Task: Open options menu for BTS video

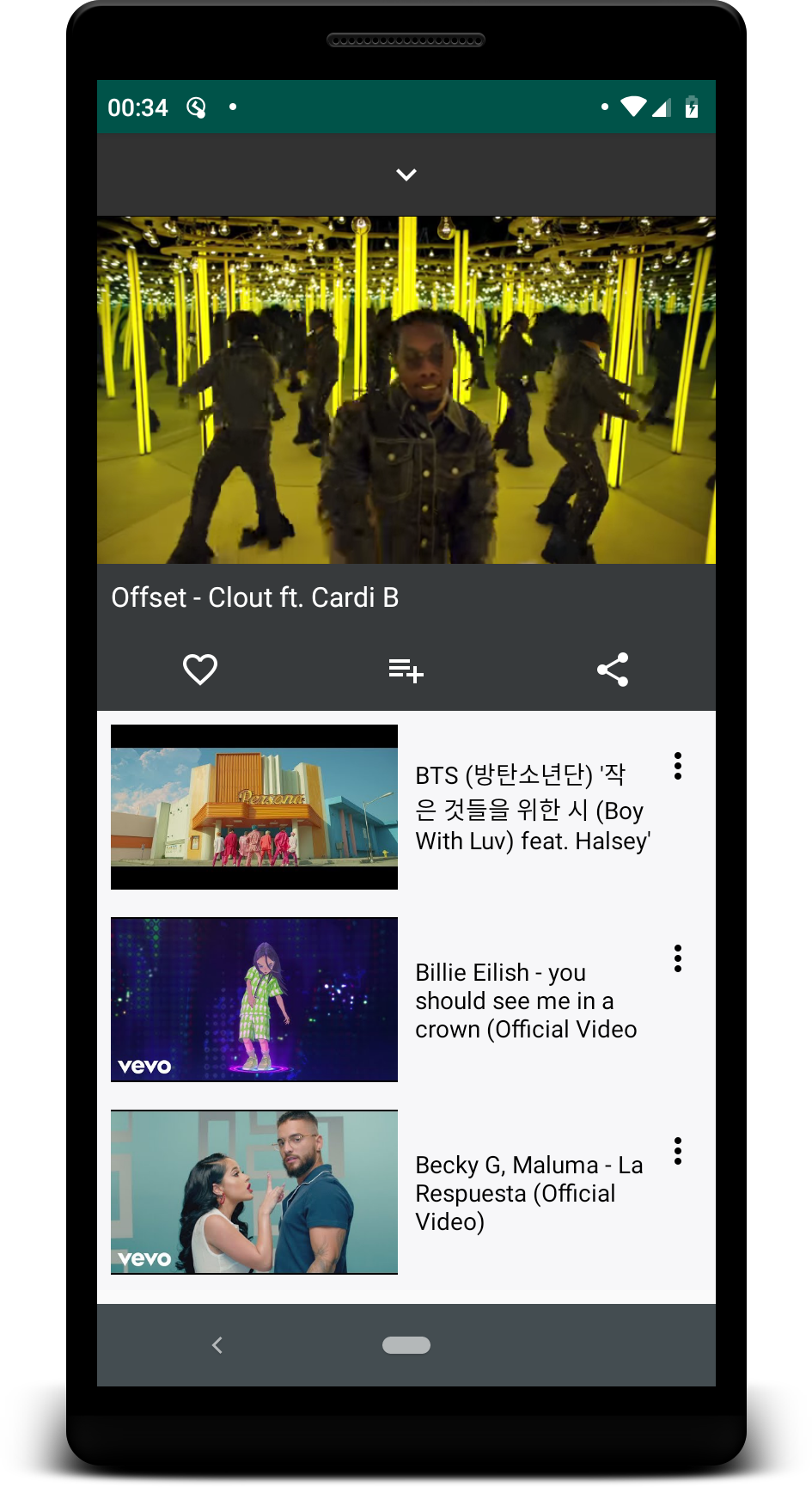Action: pos(678,766)
